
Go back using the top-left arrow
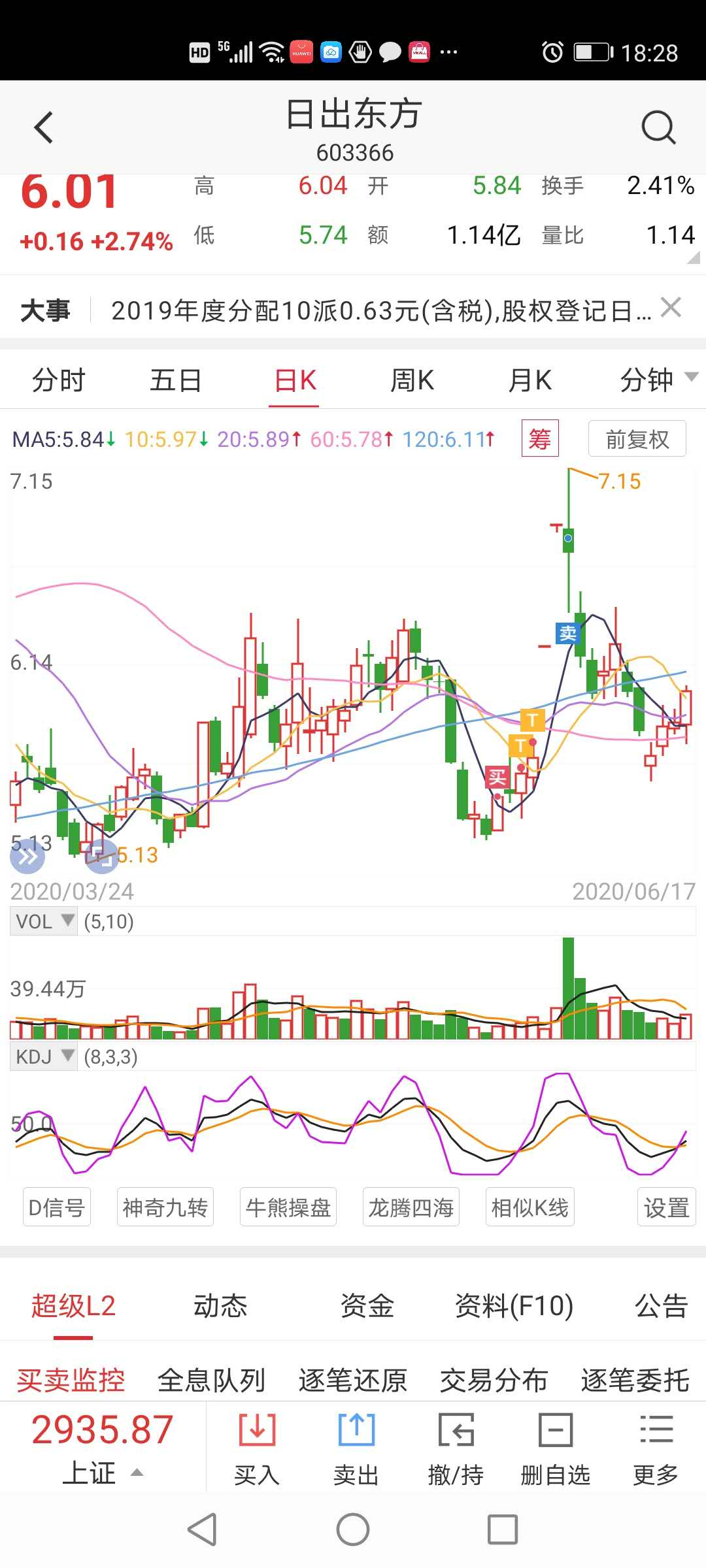click(x=44, y=127)
